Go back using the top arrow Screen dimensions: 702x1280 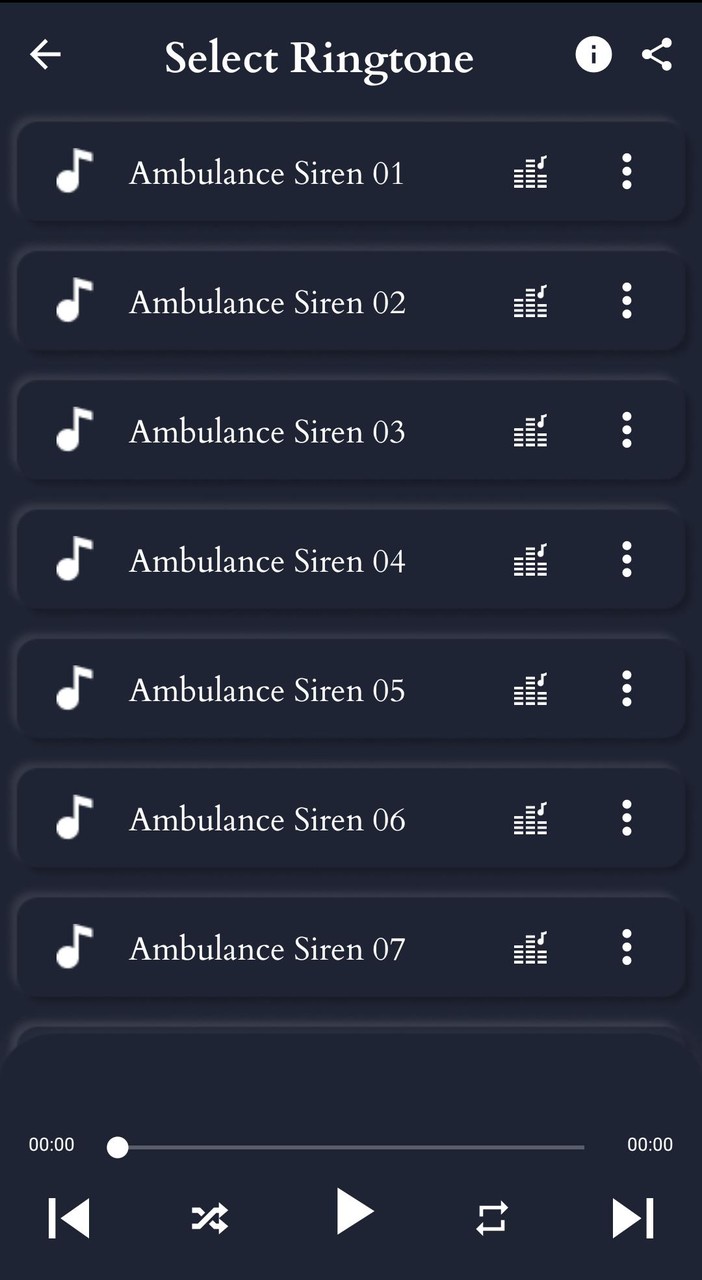[46, 55]
